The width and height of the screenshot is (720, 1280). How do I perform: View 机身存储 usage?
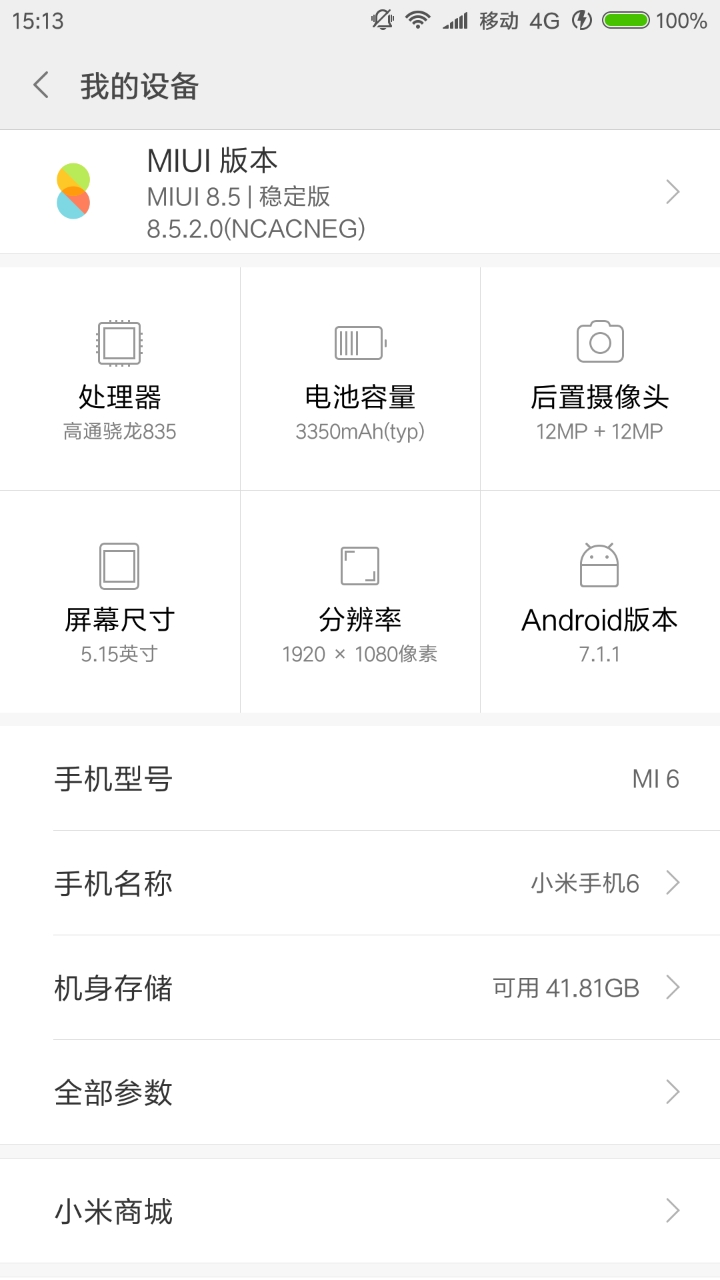point(360,988)
